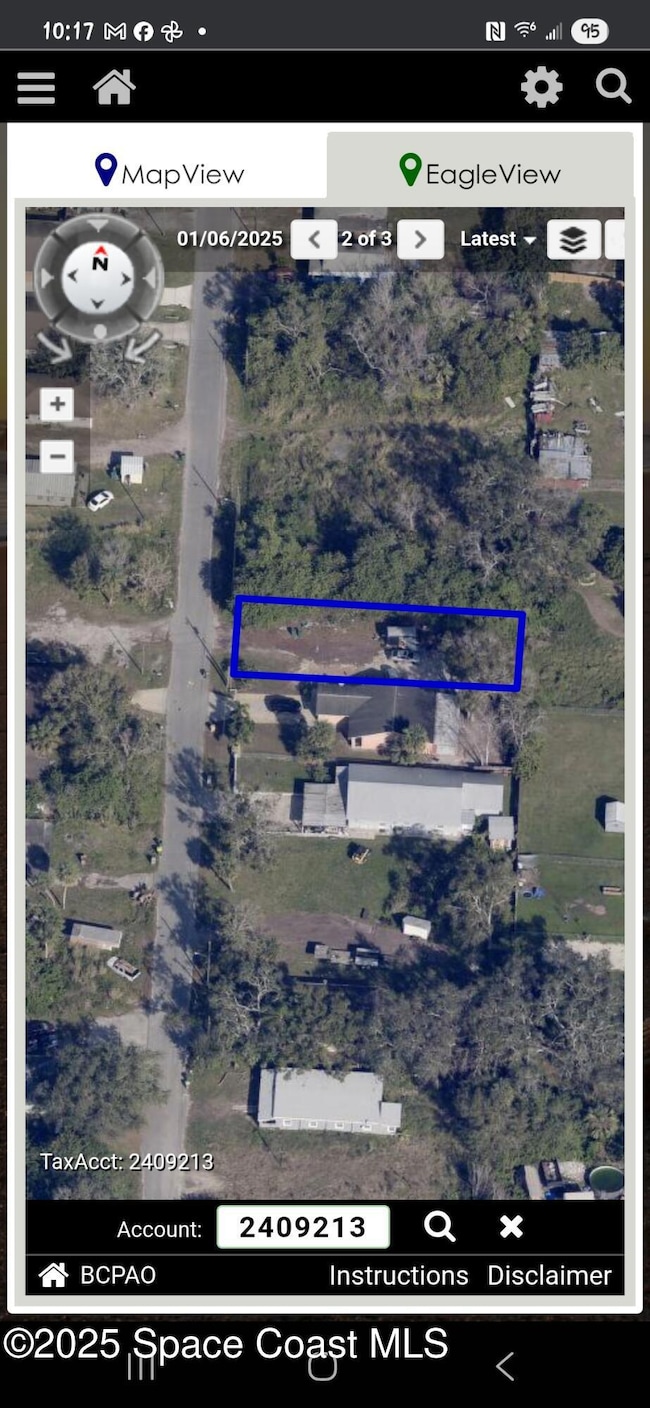This screenshot has width=650, height=1408.
Task: Zoom out with the minus button
Action: (57, 457)
